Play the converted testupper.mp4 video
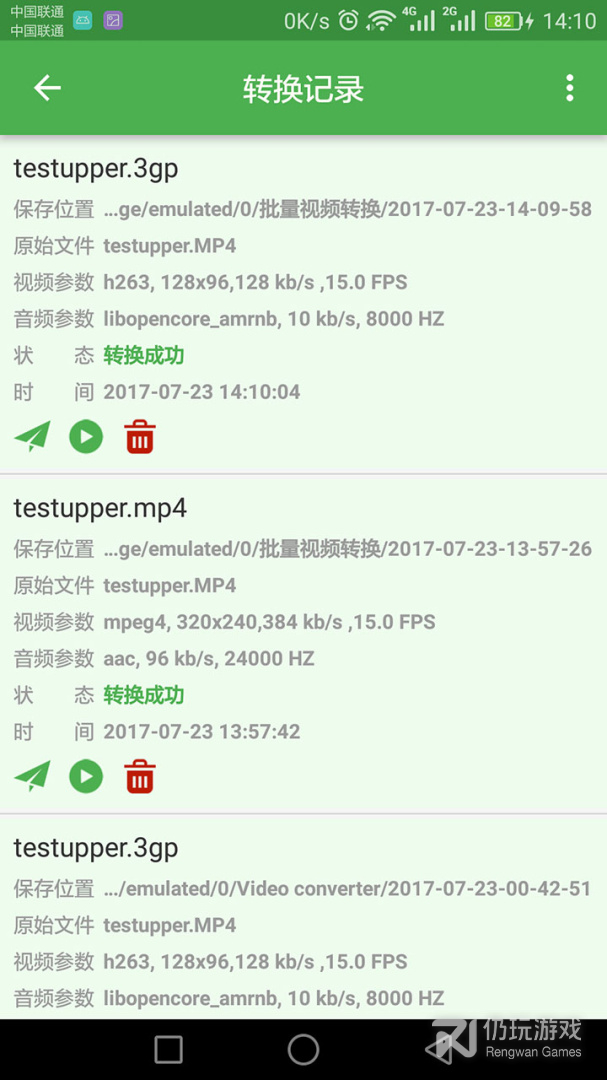 click(86, 777)
